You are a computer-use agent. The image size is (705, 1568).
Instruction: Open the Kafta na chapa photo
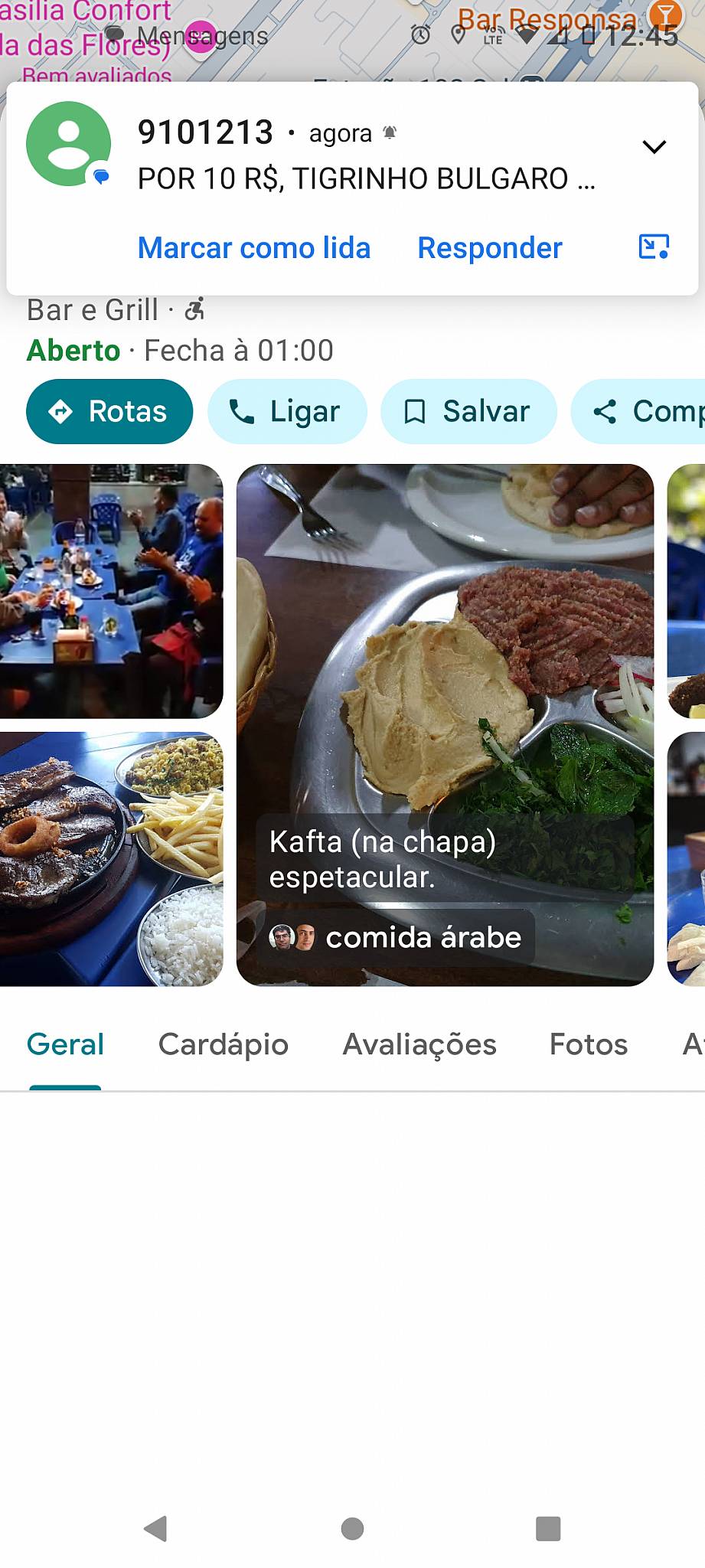445,722
